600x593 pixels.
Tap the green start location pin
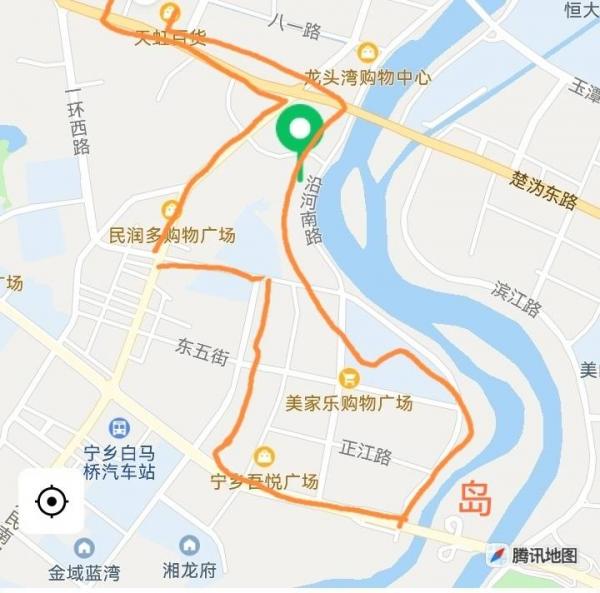298,129
